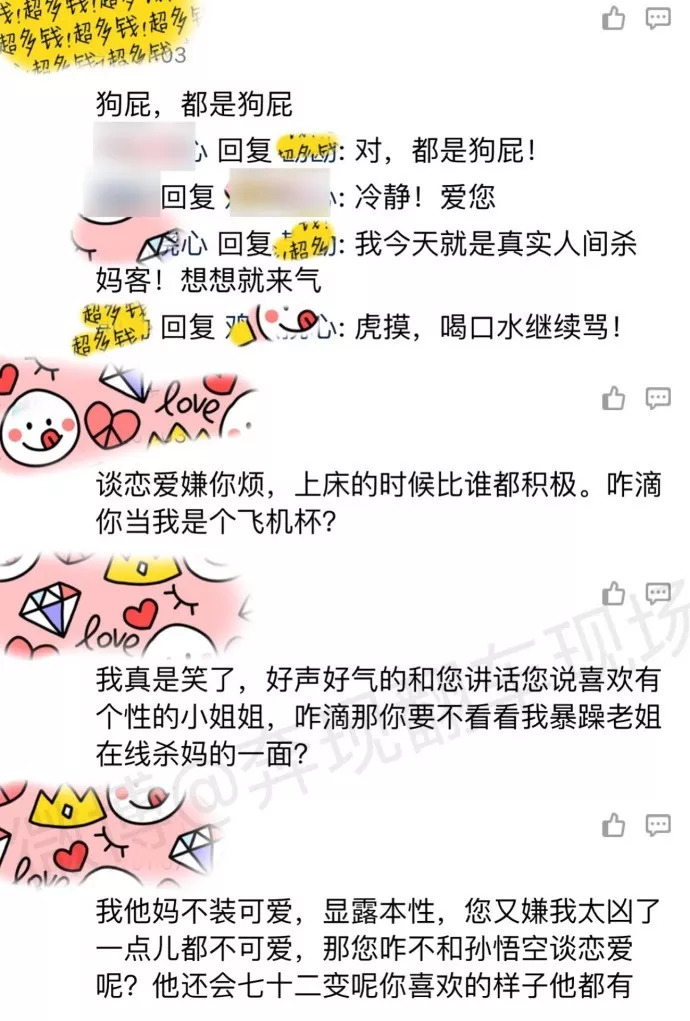Reply to the comment '狗屁，都是狗屁'
The width and height of the screenshot is (690, 1021).
point(658,18)
